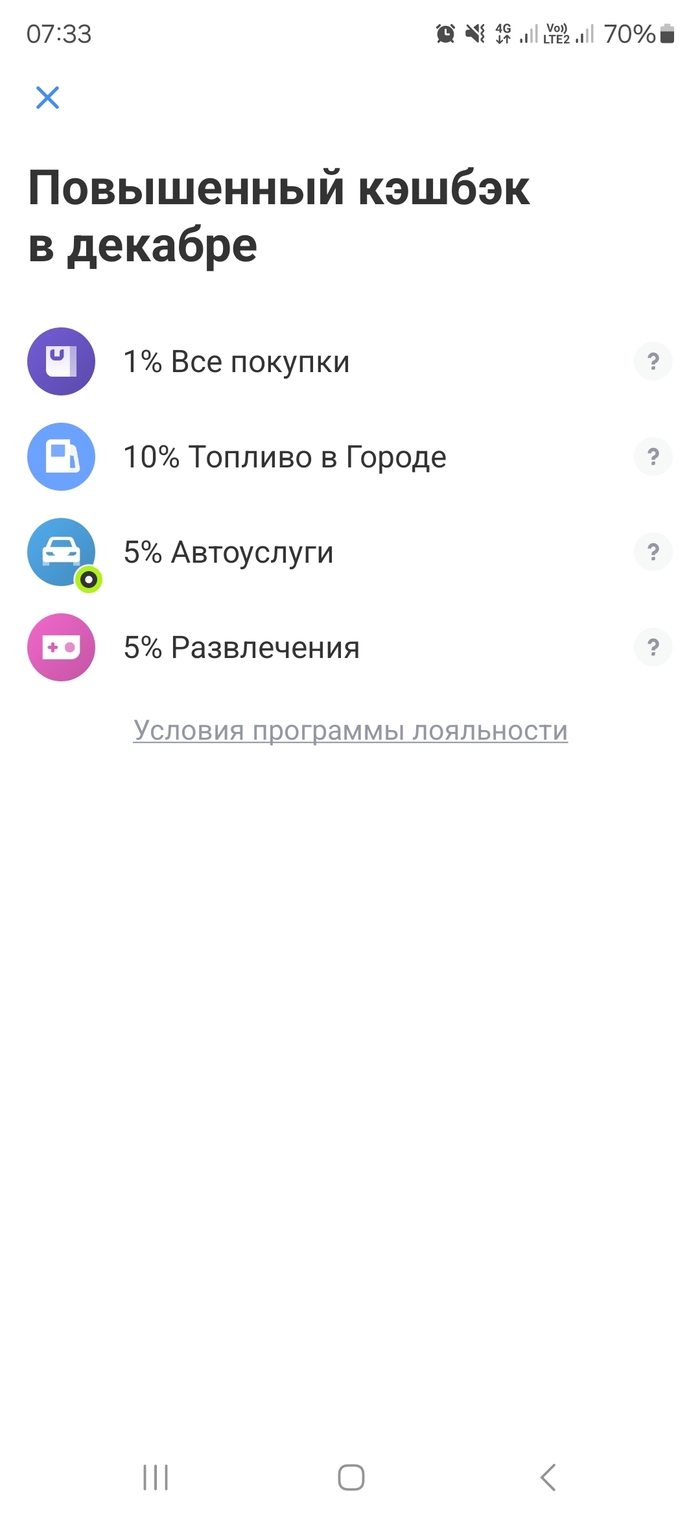Go back using system navigation
Viewport: 700px width, 1517px height.
[x=547, y=1477]
